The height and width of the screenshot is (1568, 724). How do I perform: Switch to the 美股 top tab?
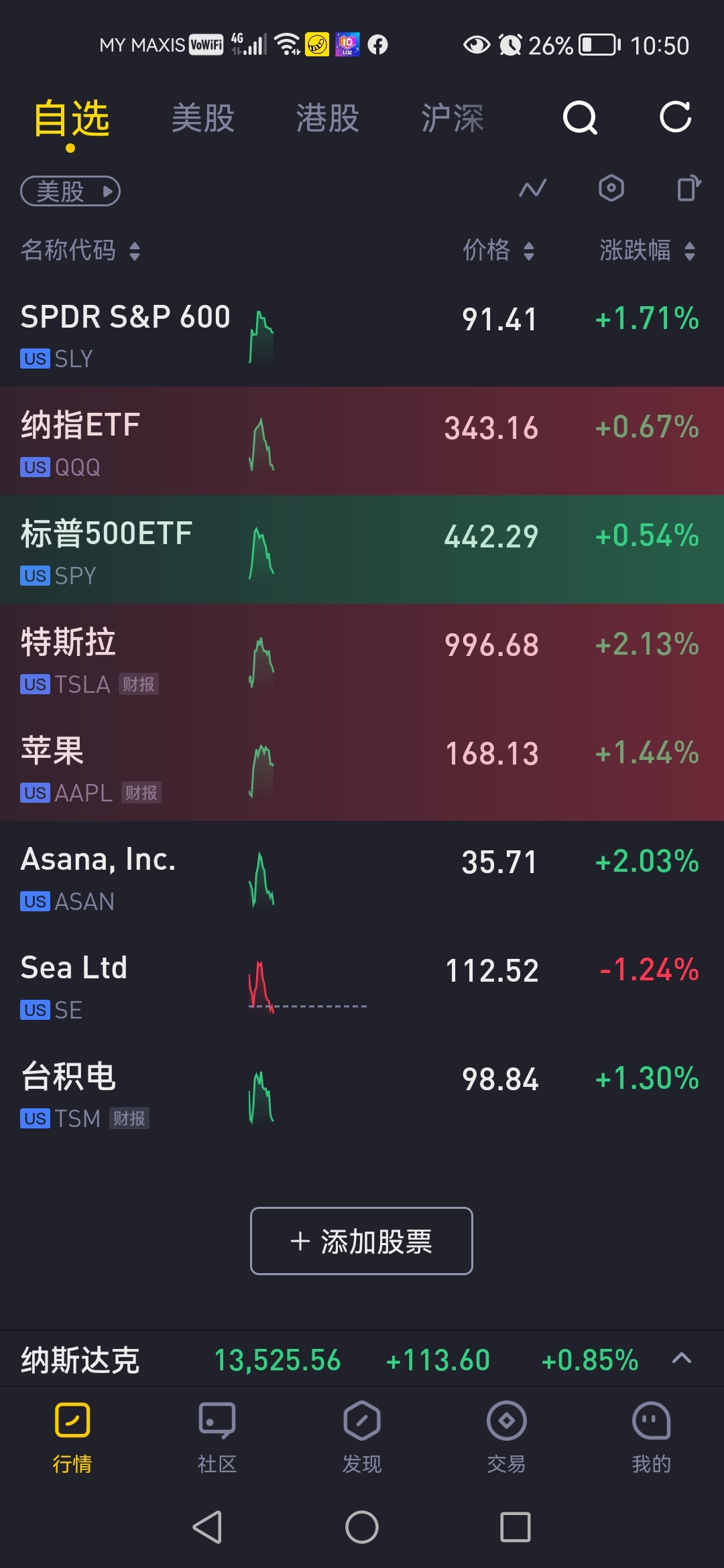(x=202, y=119)
